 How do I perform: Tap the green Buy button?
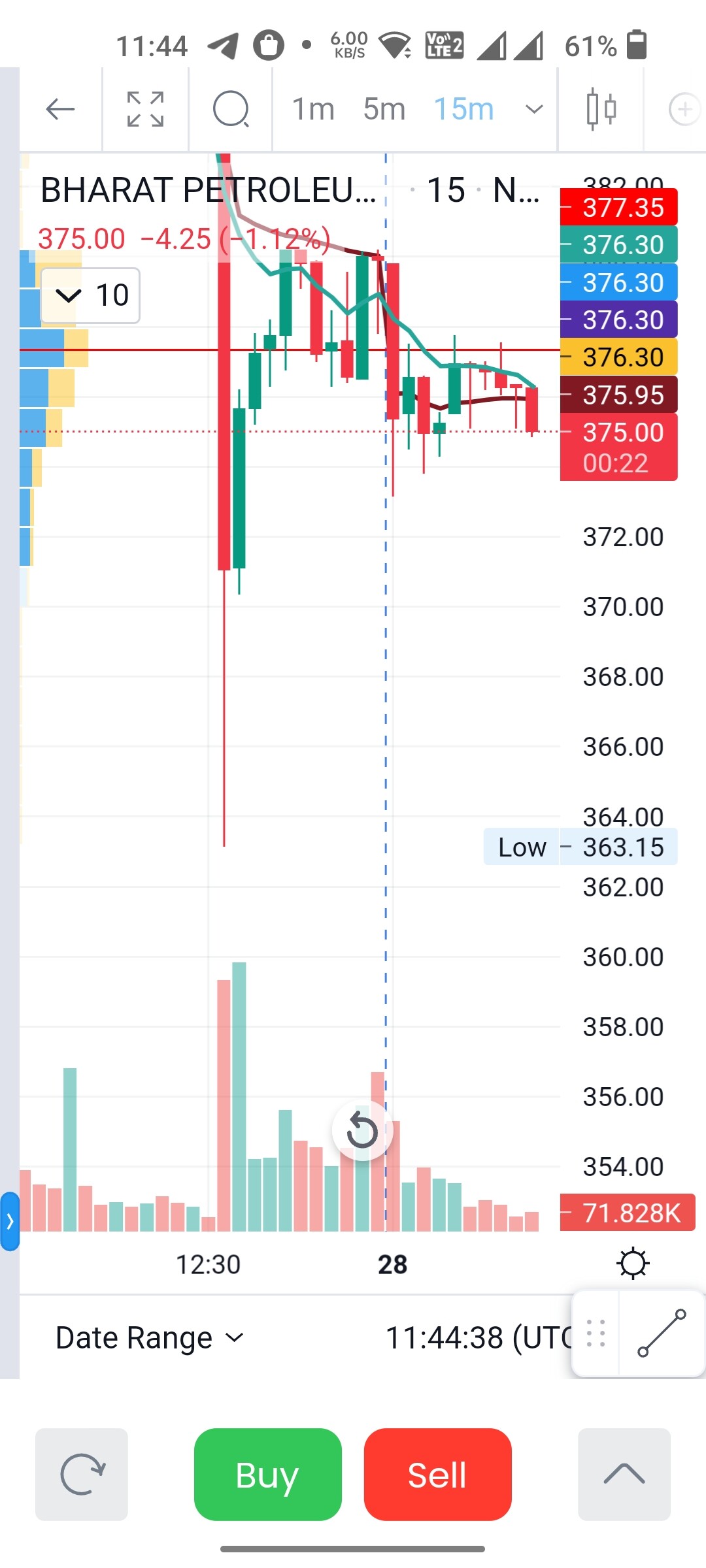(267, 1475)
